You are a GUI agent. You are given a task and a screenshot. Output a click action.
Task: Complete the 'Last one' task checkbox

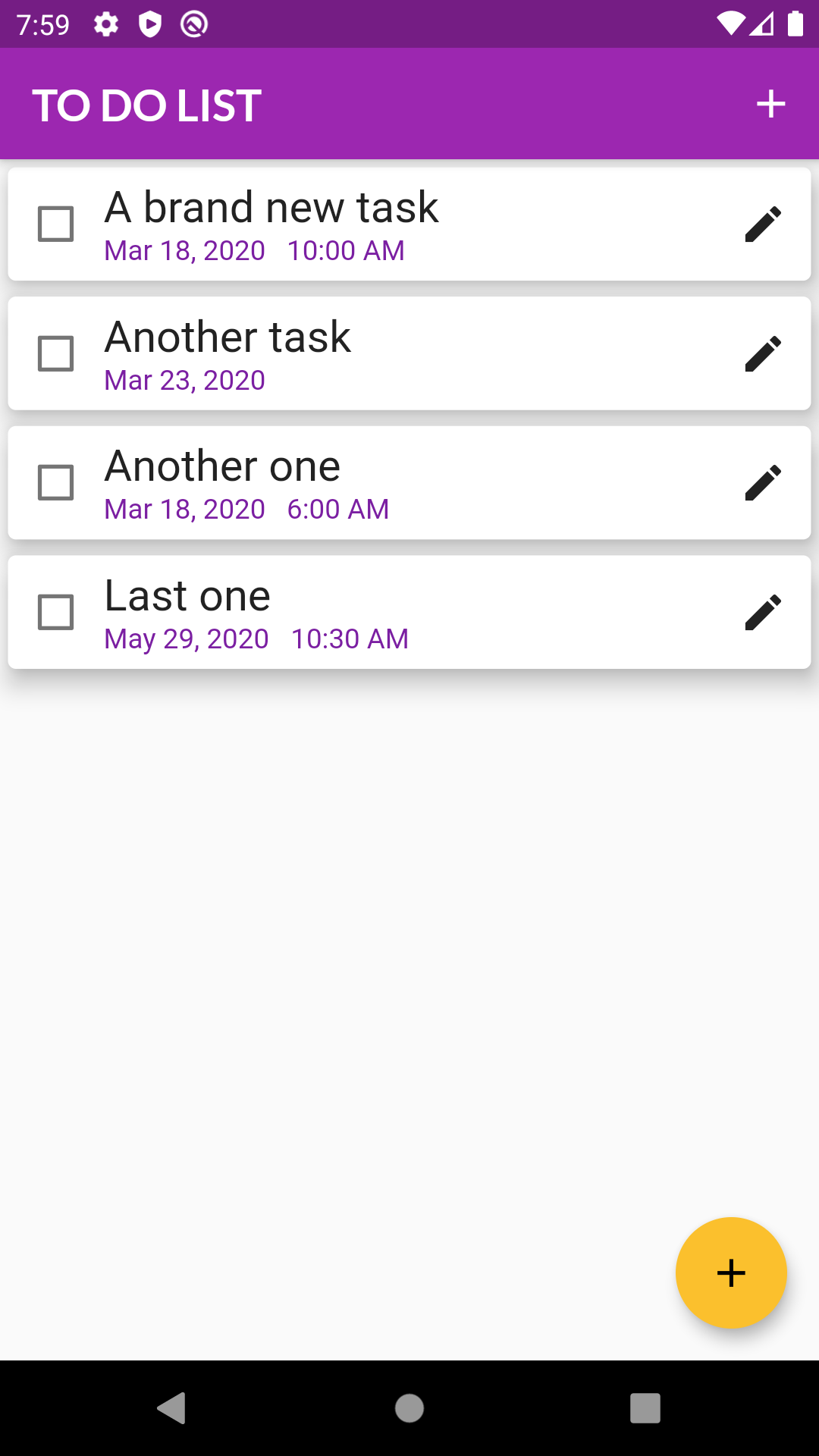tap(56, 612)
